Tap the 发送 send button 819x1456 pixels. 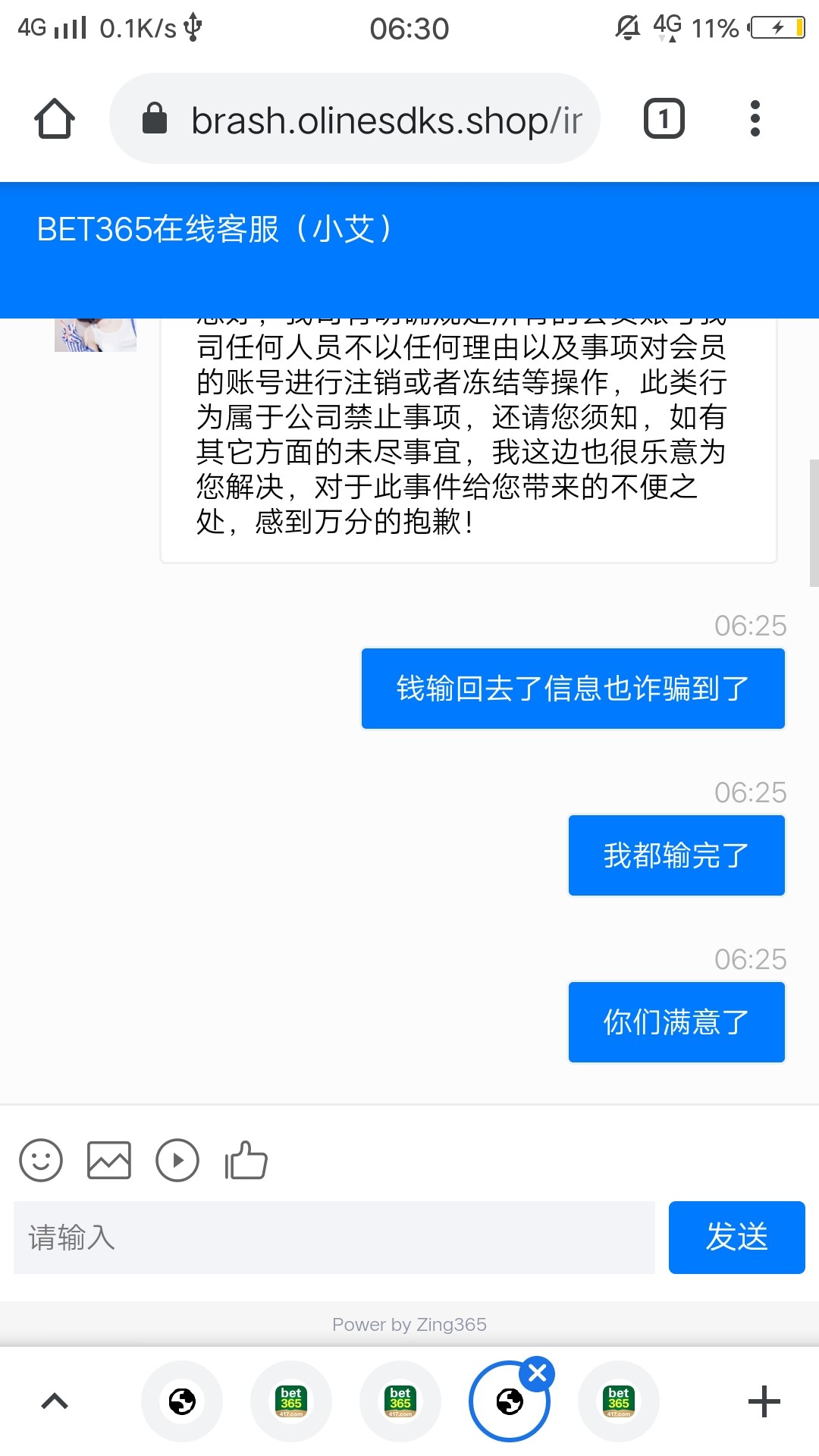tap(736, 1238)
